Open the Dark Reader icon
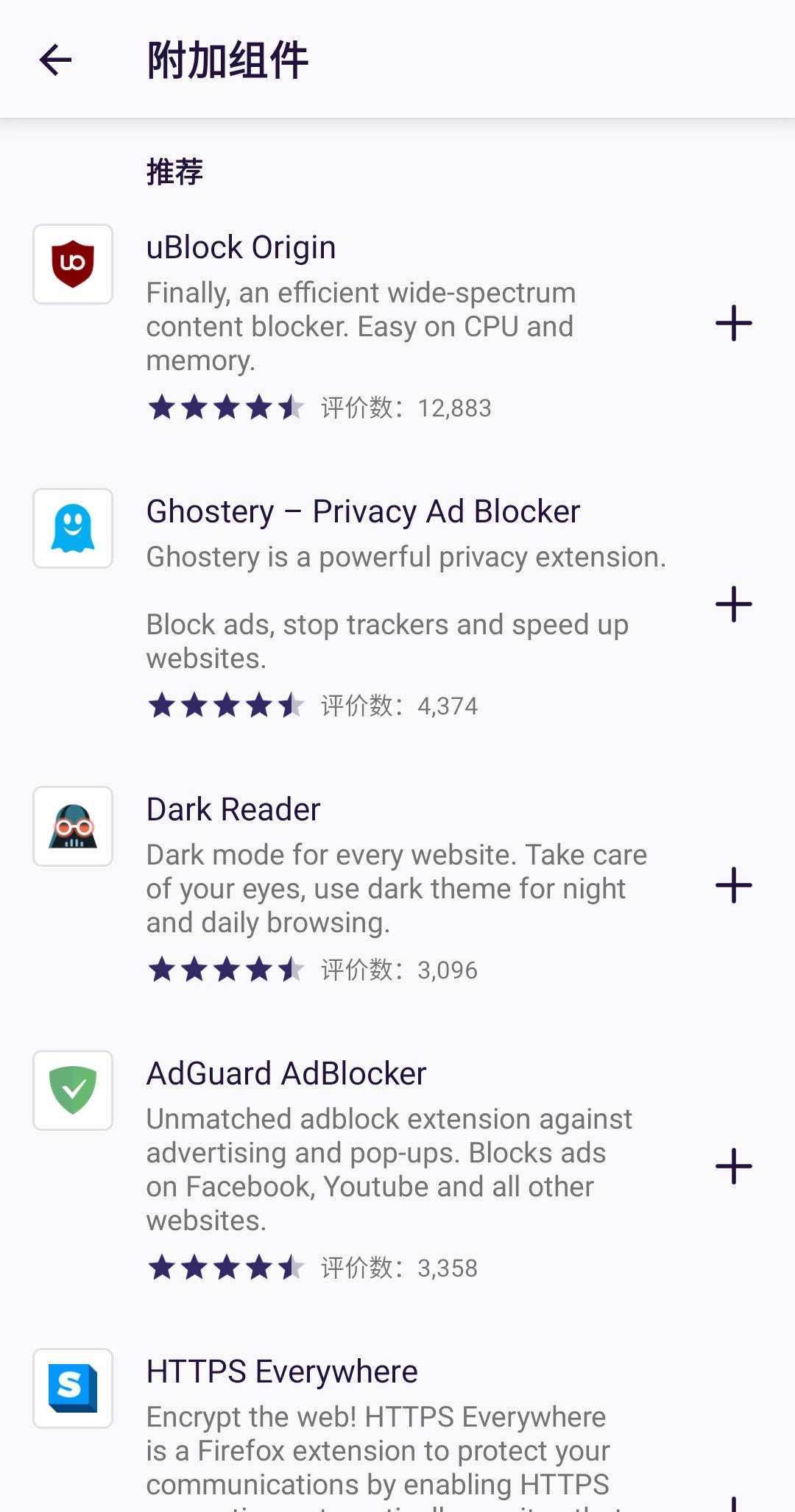Screen dimensions: 795x1512 coord(71,826)
